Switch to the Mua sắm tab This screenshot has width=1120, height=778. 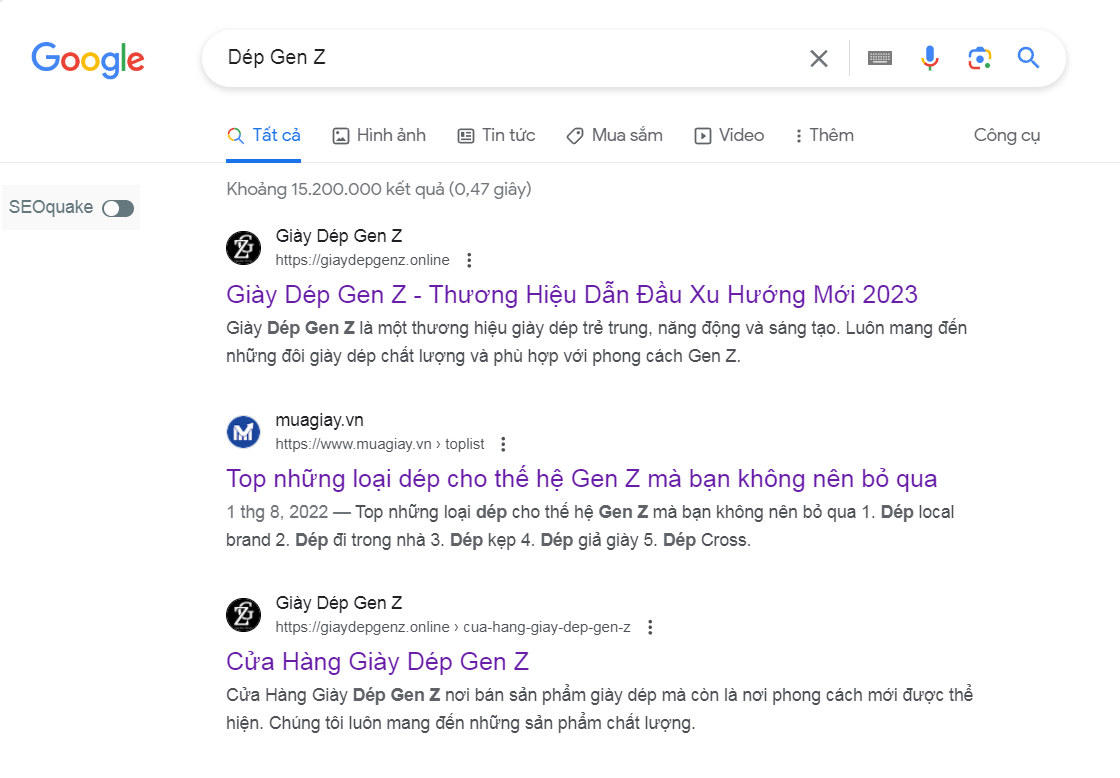coord(614,135)
